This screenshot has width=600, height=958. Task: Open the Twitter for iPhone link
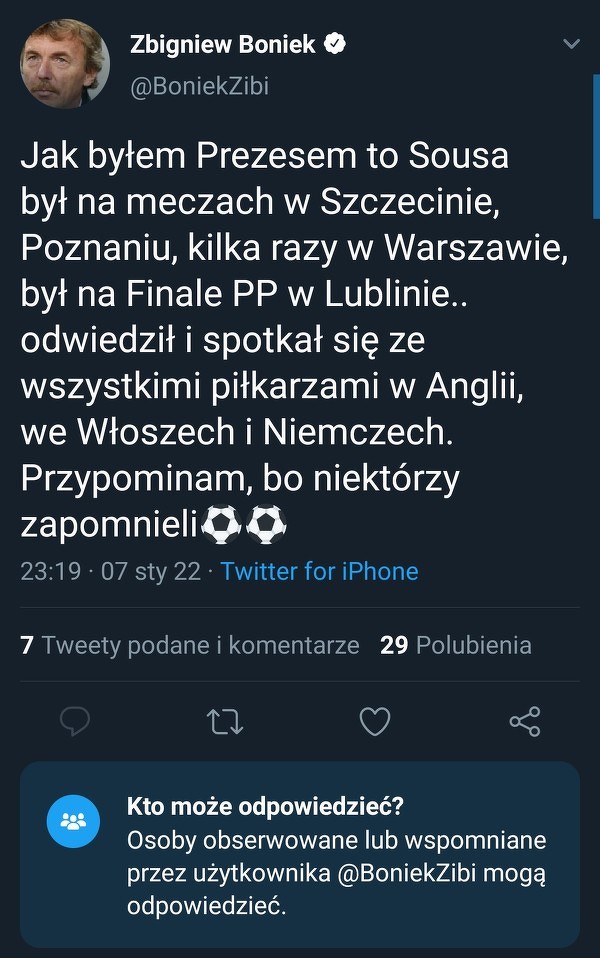pyautogui.click(x=319, y=571)
